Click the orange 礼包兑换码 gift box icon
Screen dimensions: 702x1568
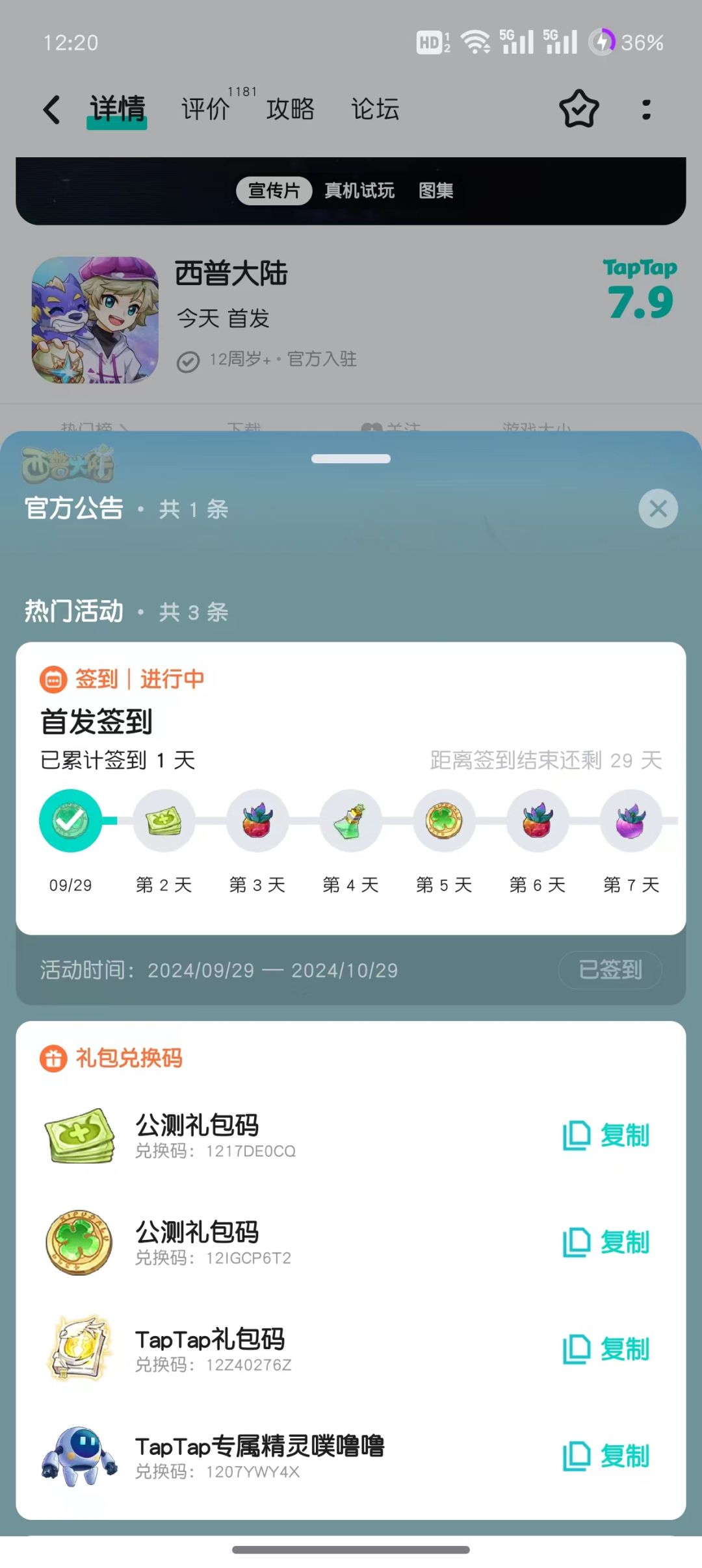[x=55, y=1058]
